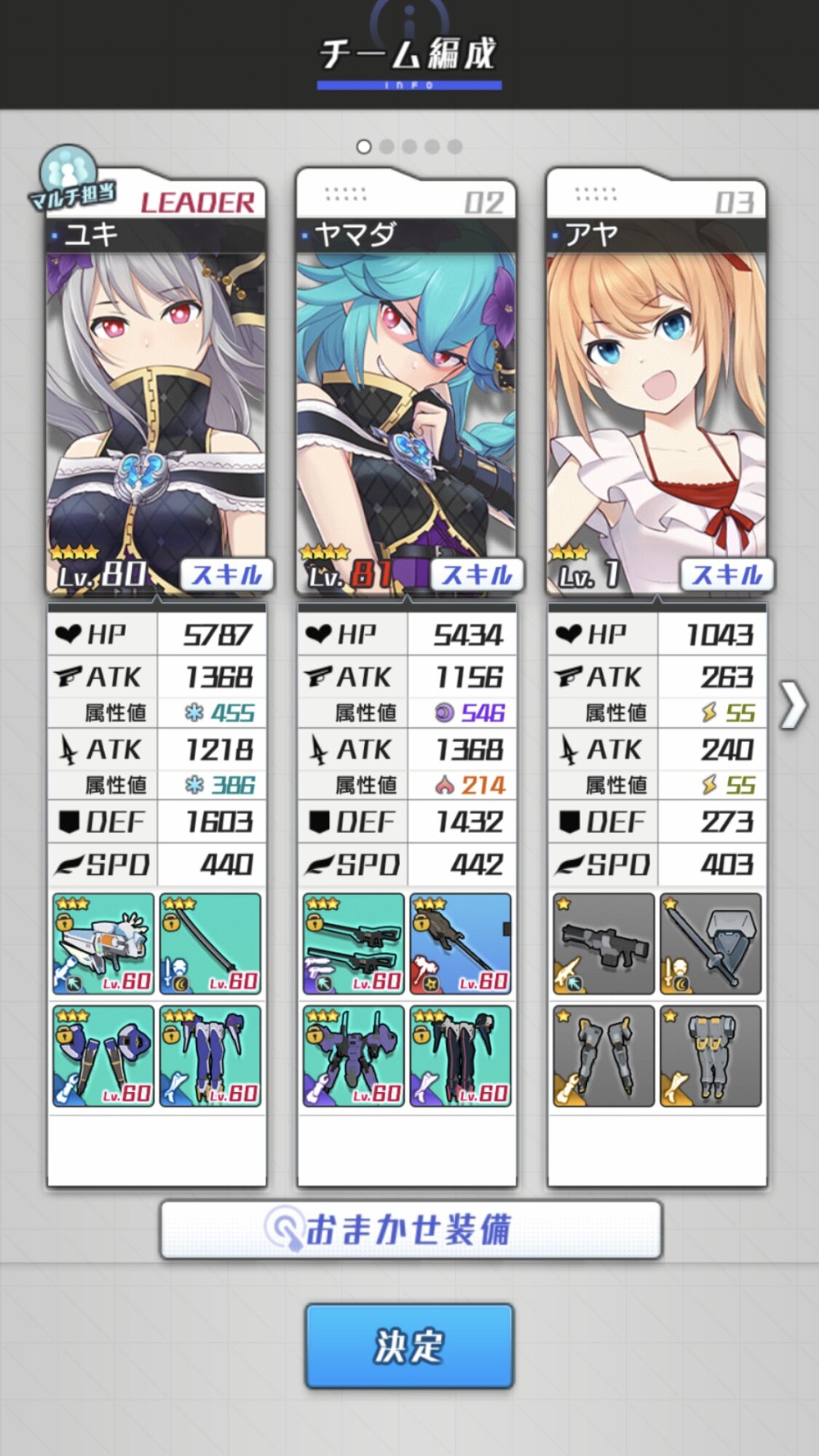Open ユキ's melee staff weapon slot

tap(210, 944)
